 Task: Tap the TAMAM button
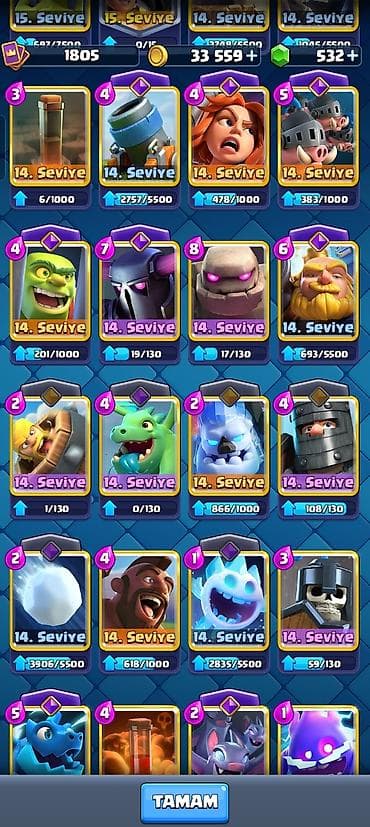(x=184, y=803)
